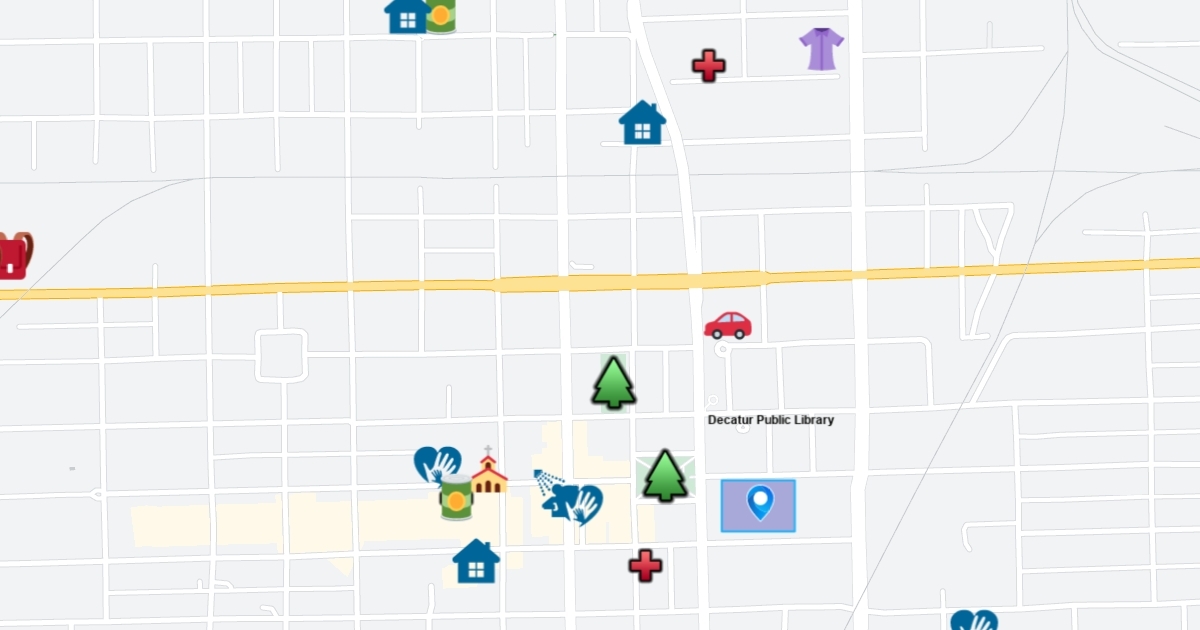The width and height of the screenshot is (1200, 630).
Task: Tap the blue location pin
Action: tap(760, 503)
